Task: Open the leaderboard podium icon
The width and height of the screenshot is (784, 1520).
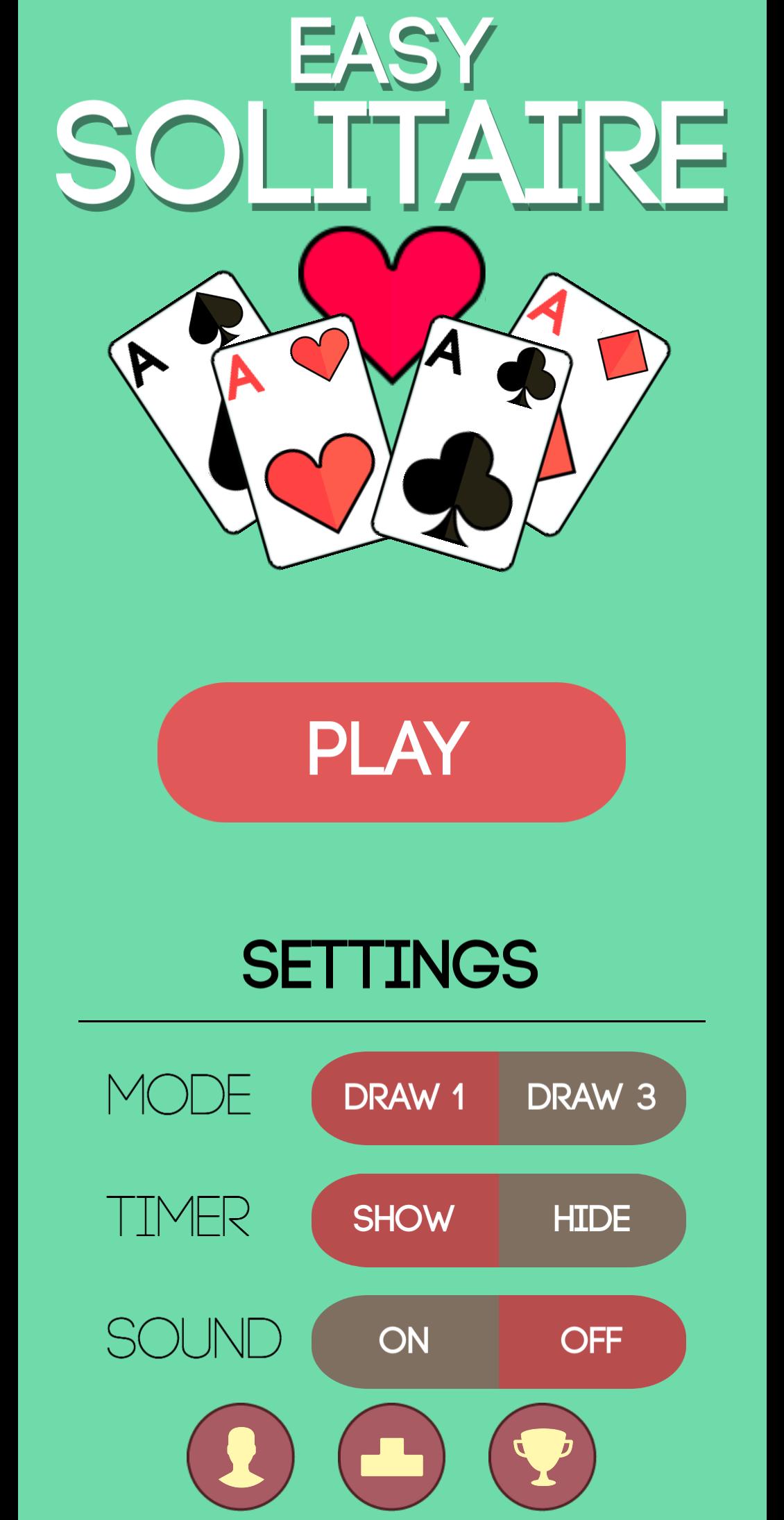Action: pos(391,1456)
